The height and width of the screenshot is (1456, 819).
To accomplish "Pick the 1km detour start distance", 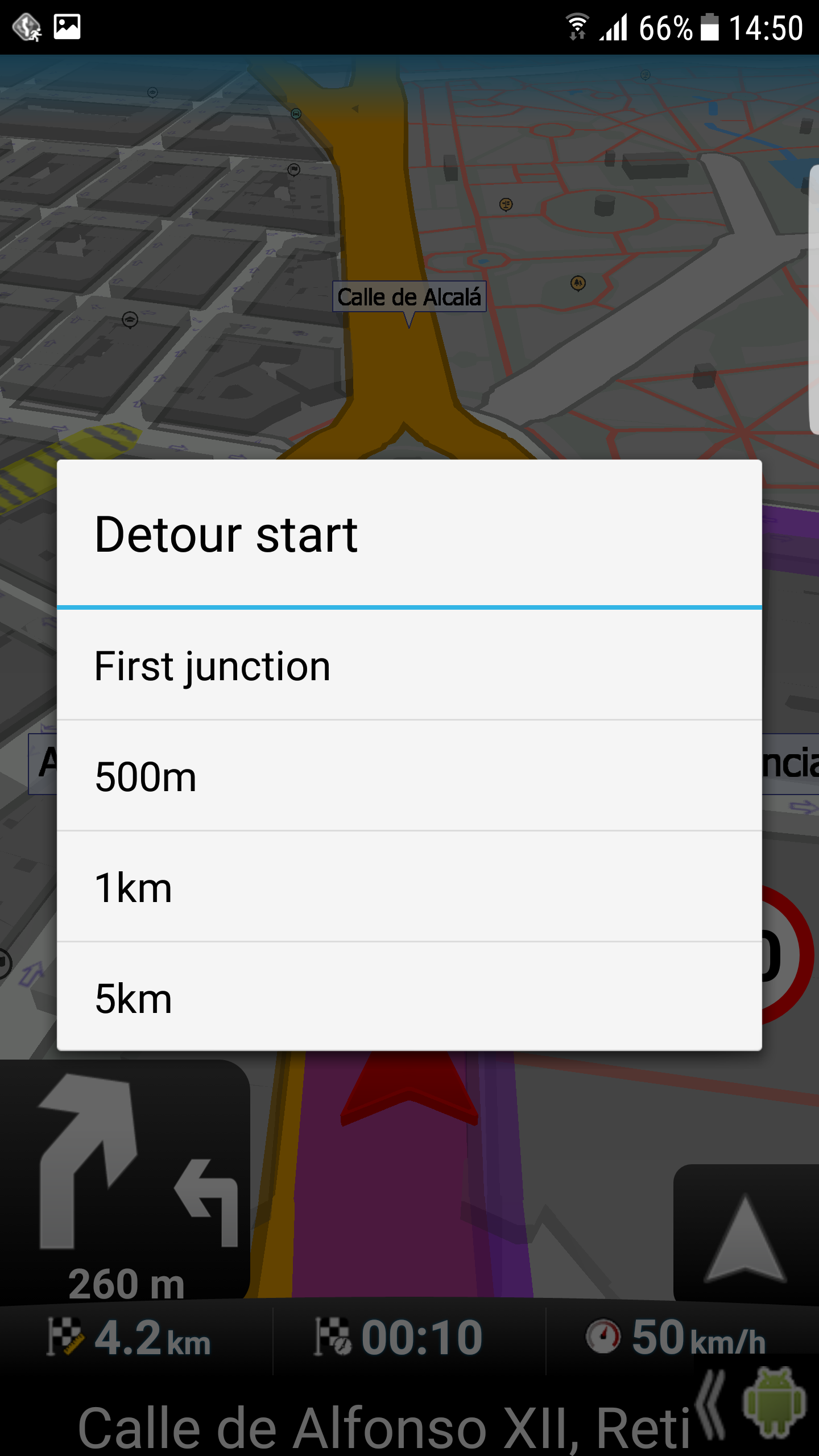I will (x=409, y=887).
